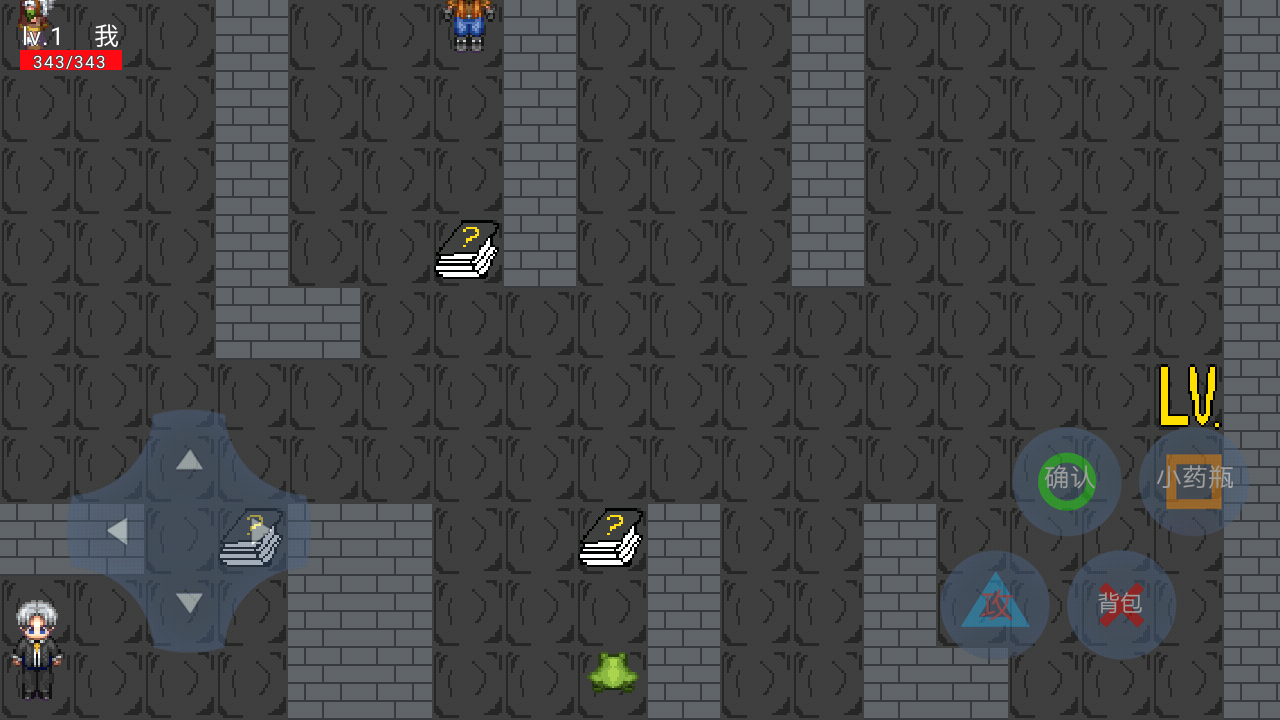
Task: Tap the right side of the D-pad
Action: coord(263,531)
